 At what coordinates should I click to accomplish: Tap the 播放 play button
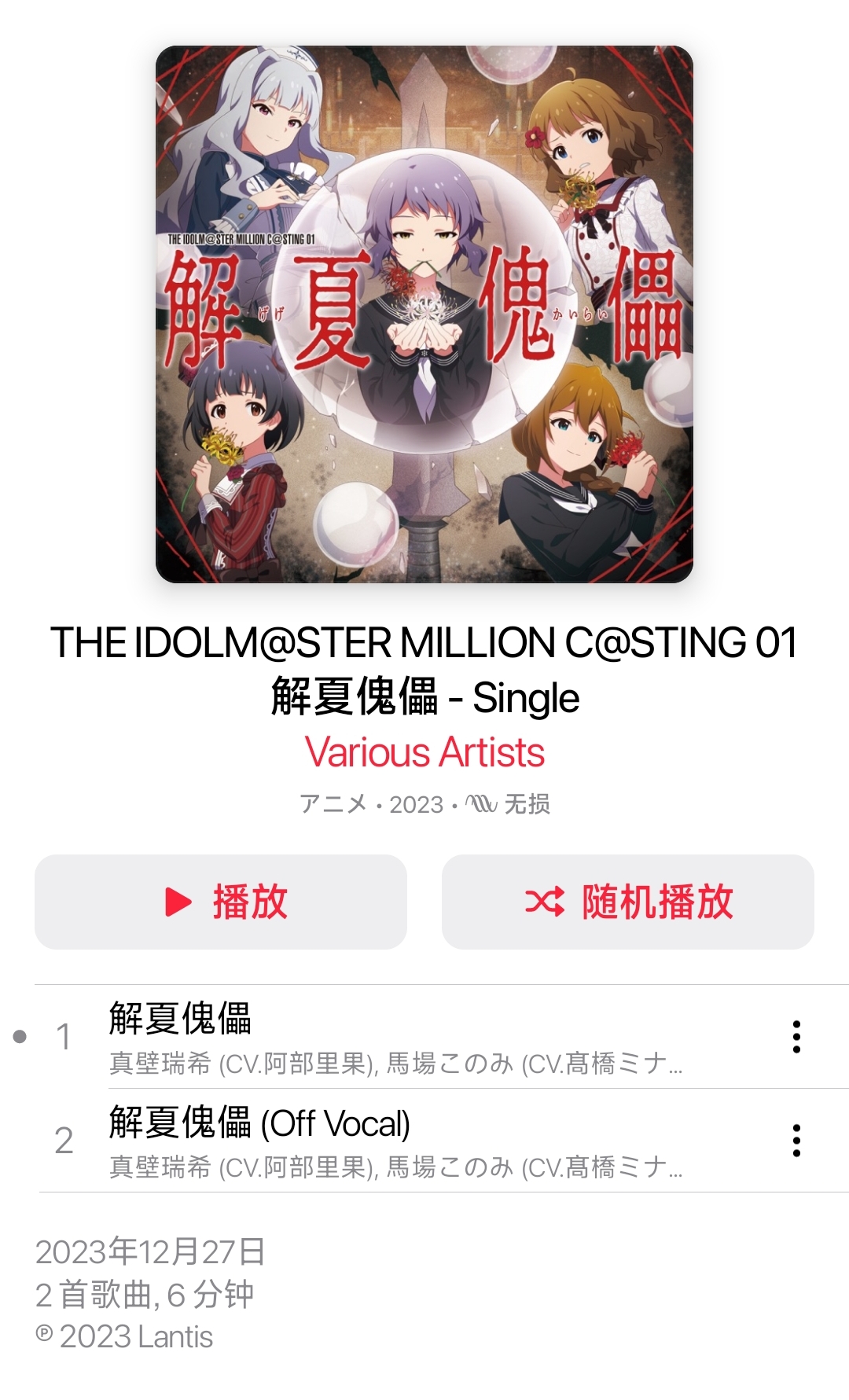(x=221, y=902)
